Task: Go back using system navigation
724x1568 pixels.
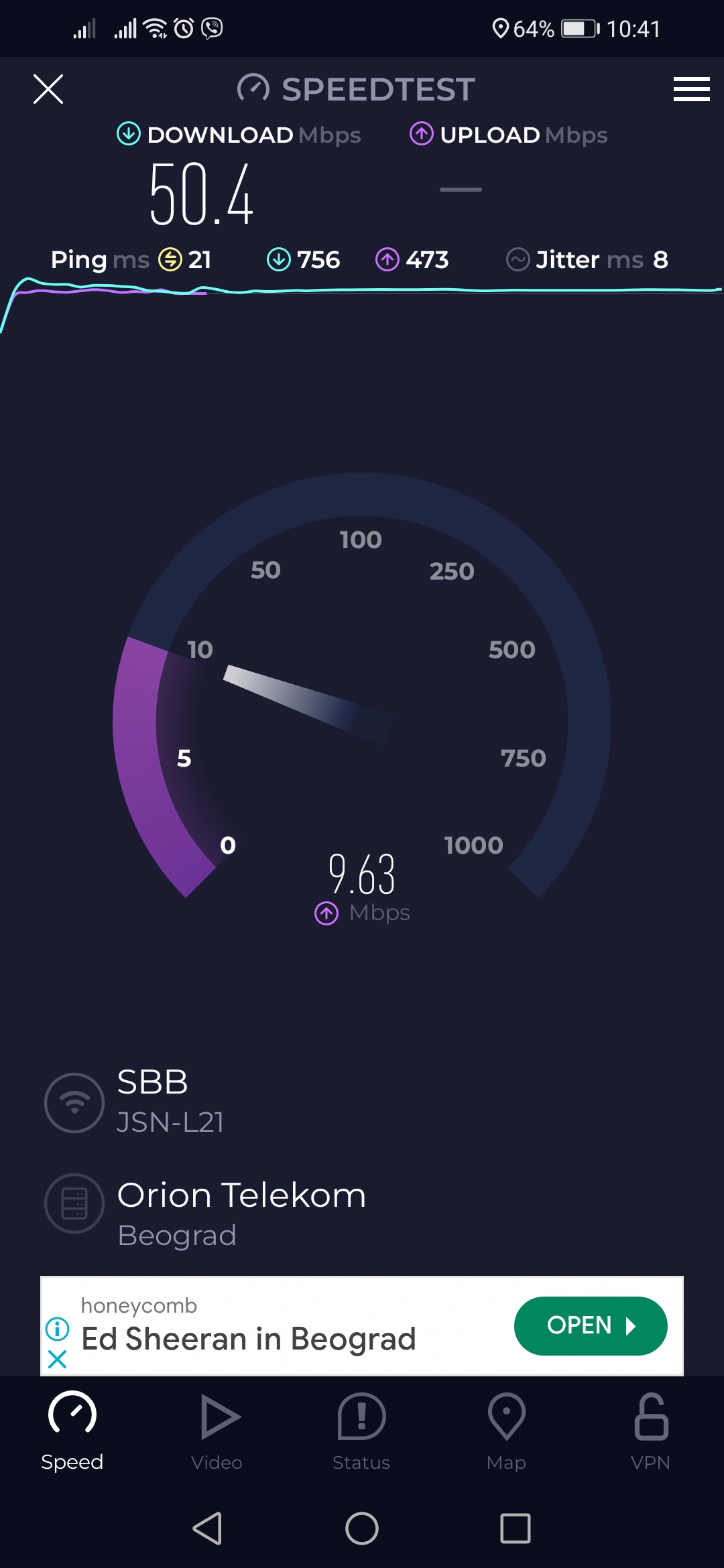Action: [x=207, y=1528]
